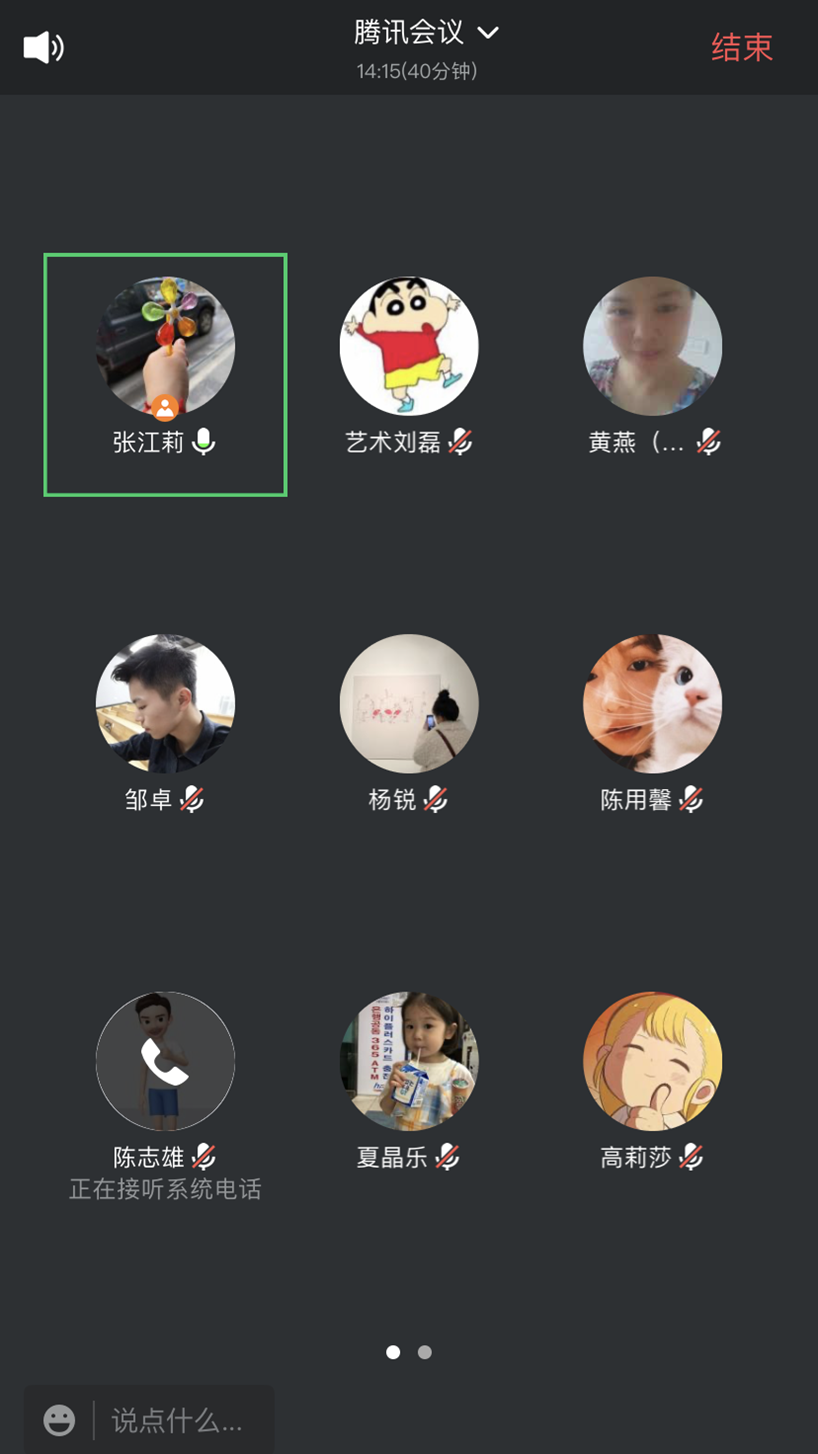Select participant 张江莉

tap(165, 347)
